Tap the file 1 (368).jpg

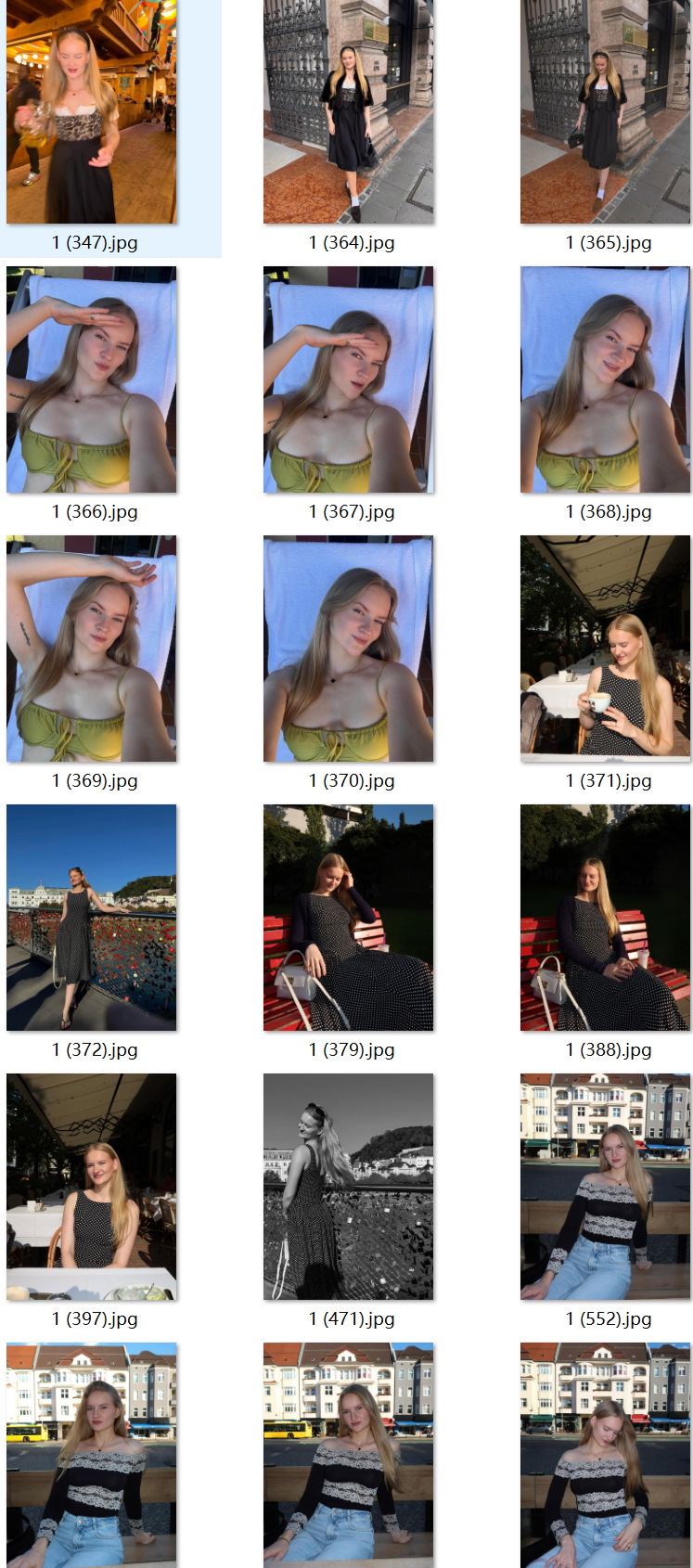coord(605,379)
